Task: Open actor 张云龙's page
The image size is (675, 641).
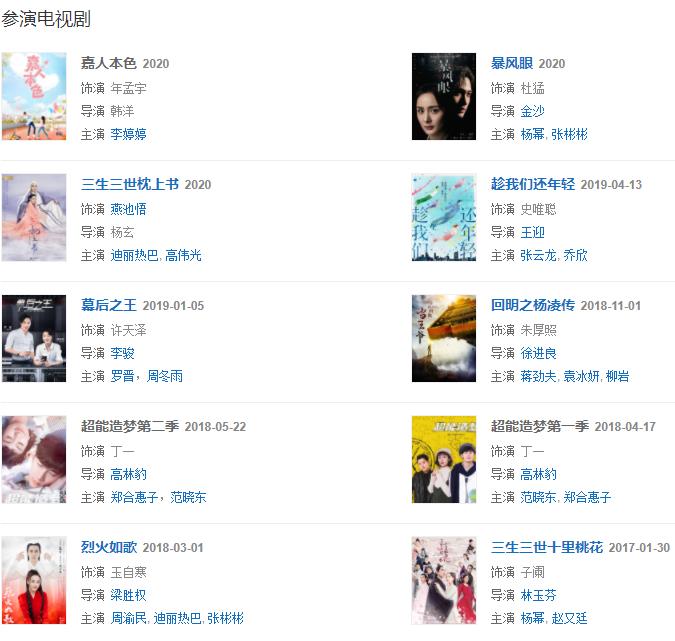Action: click(x=539, y=255)
